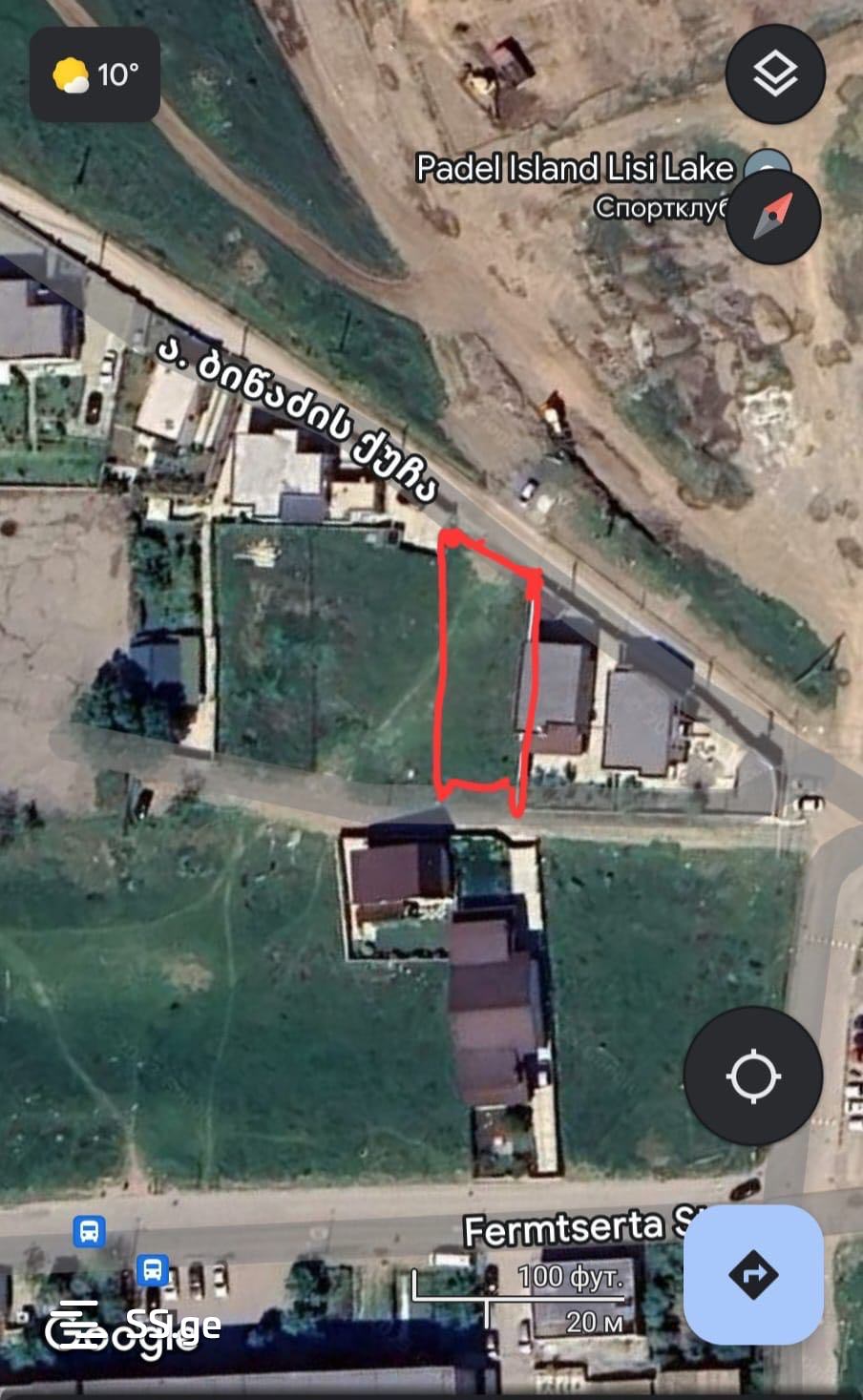The height and width of the screenshot is (1400, 863).
Task: Tap the compass to reorient north
Action: tap(773, 217)
